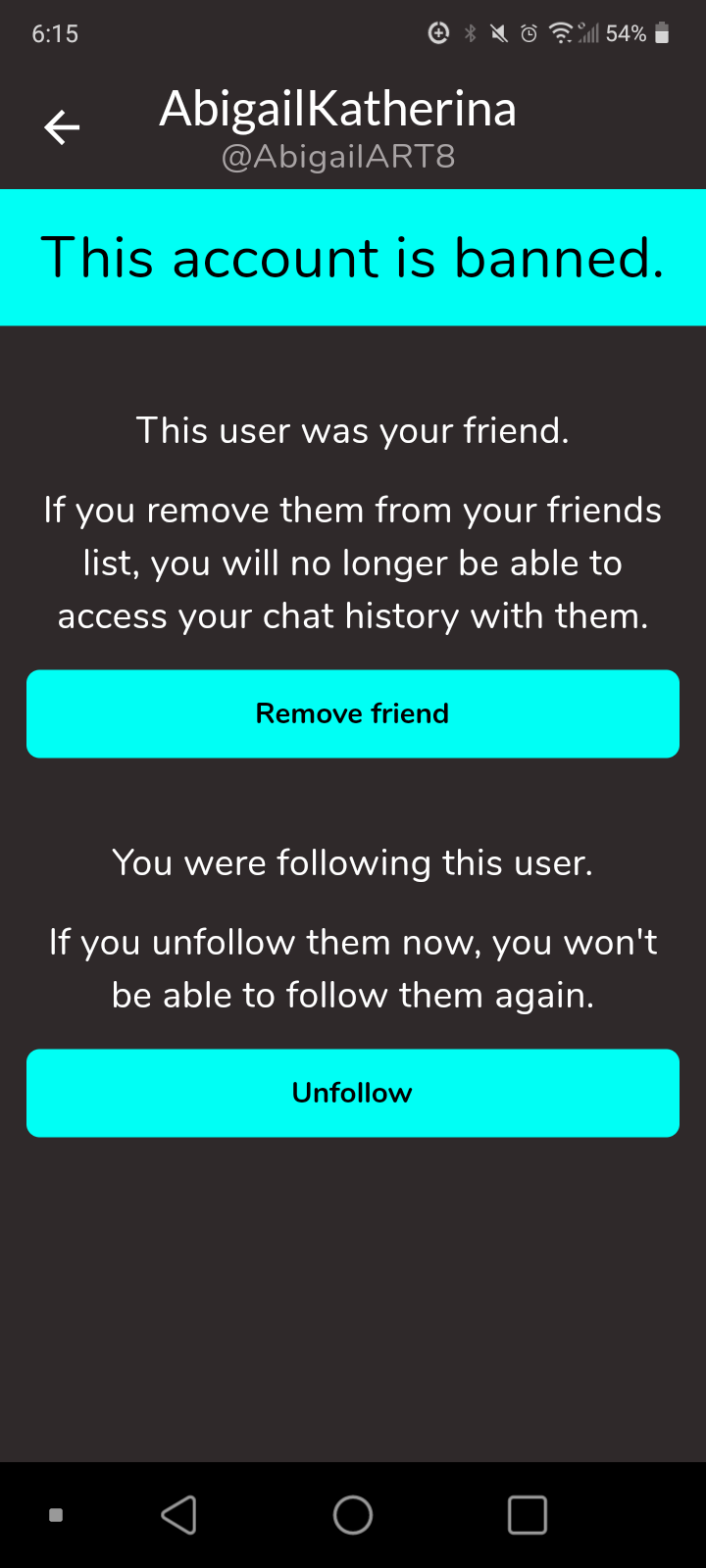
Task: Go to the home screen
Action: (x=353, y=1515)
